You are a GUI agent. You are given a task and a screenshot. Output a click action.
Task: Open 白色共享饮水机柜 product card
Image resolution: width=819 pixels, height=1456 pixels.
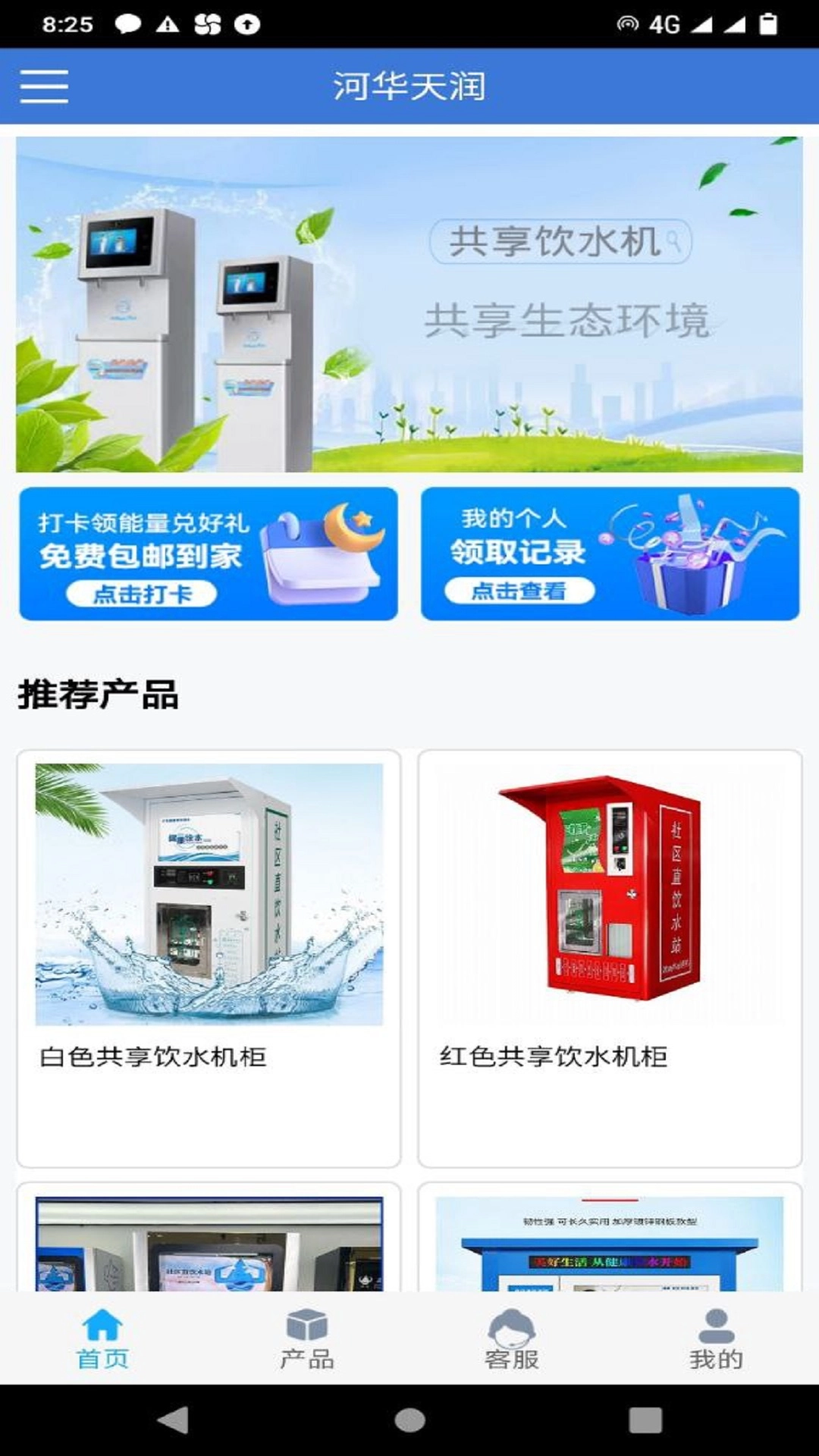click(x=209, y=959)
